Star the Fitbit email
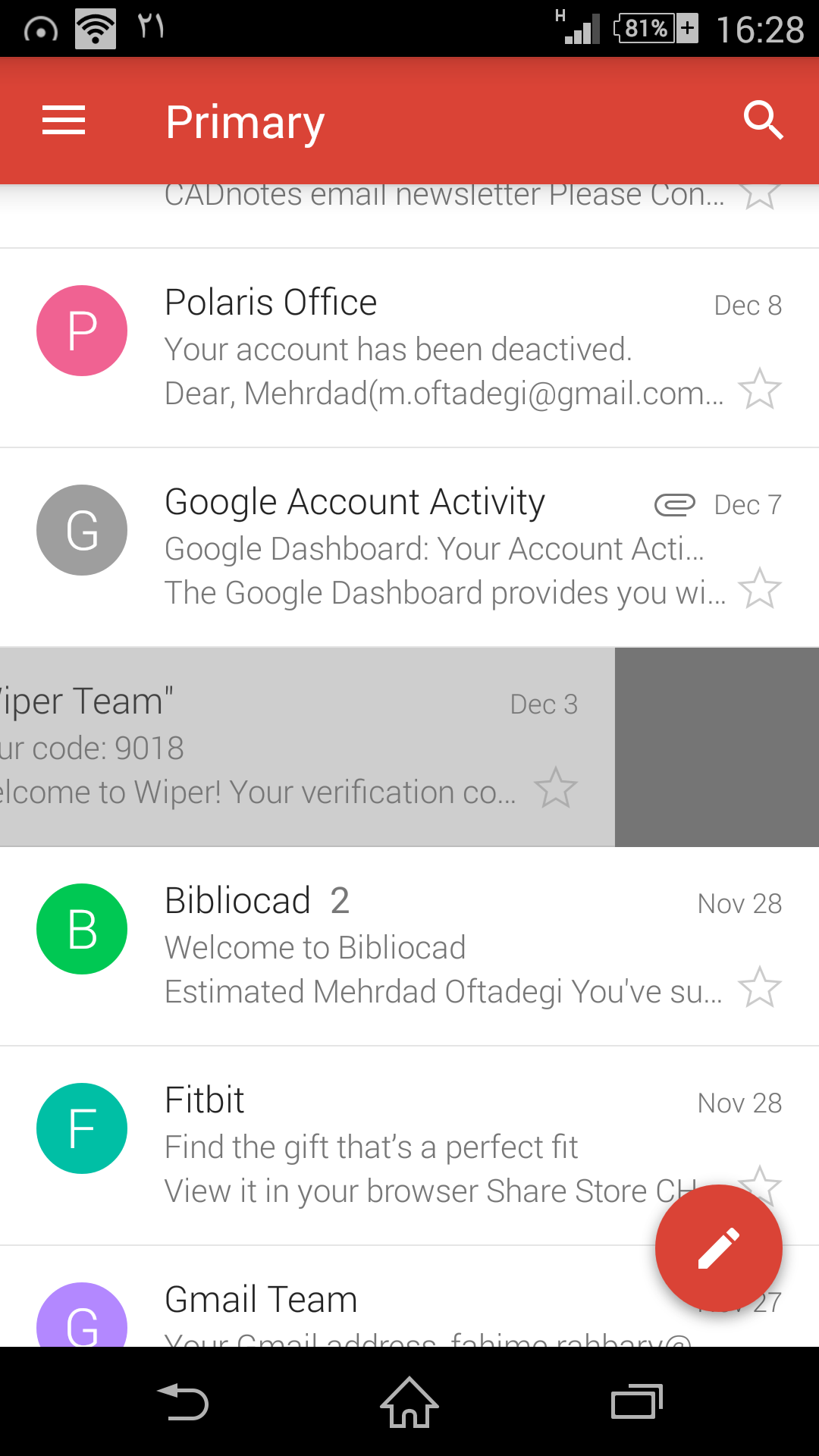 761,1185
